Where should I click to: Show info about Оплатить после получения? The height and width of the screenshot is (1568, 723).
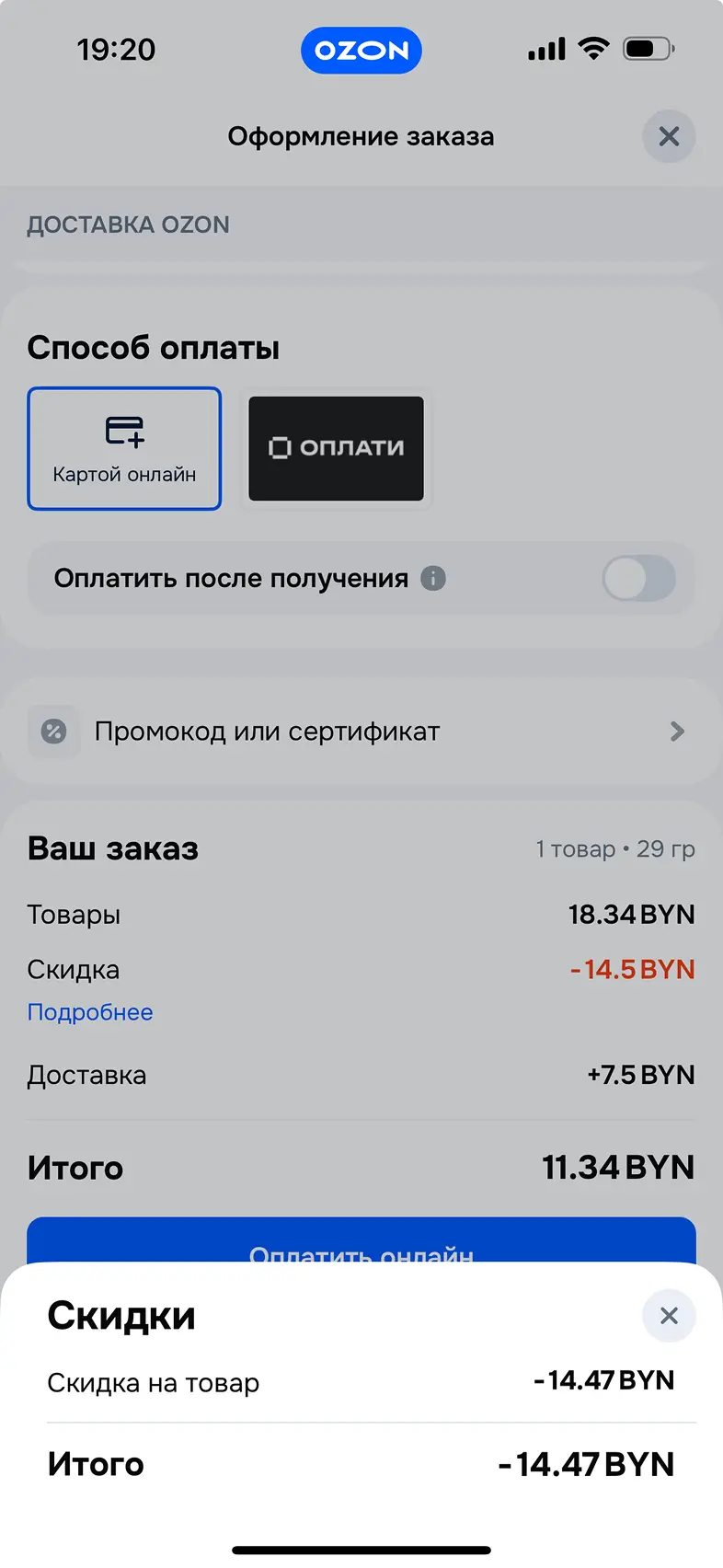click(433, 579)
